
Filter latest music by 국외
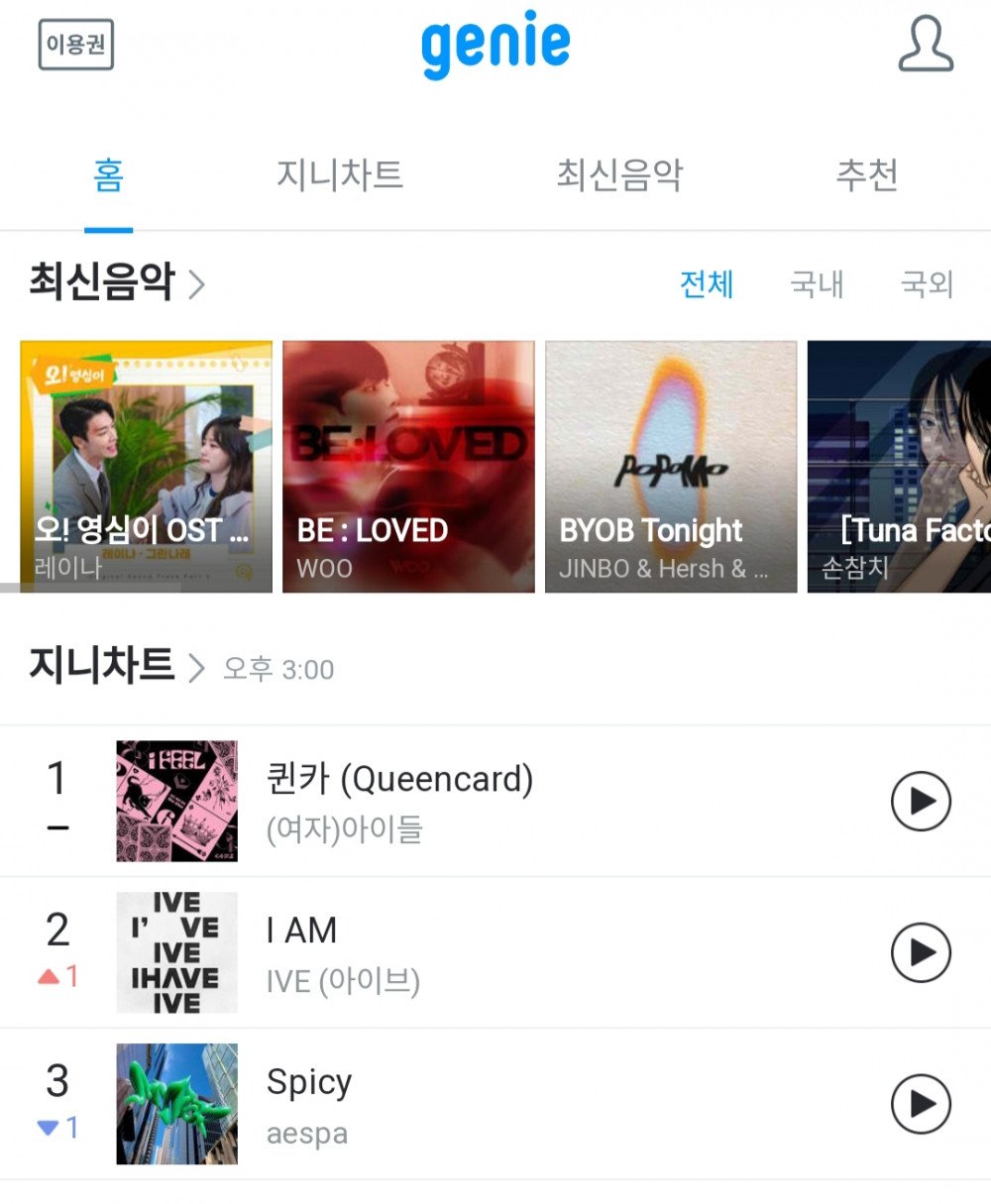pyautogui.click(x=927, y=284)
